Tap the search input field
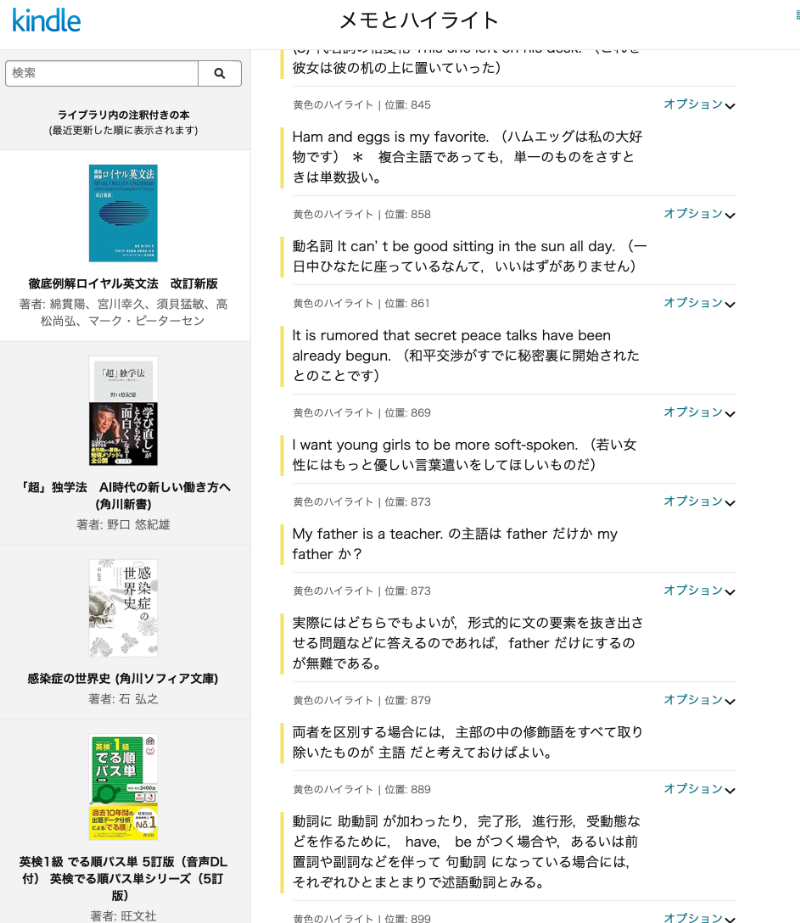 point(101,73)
